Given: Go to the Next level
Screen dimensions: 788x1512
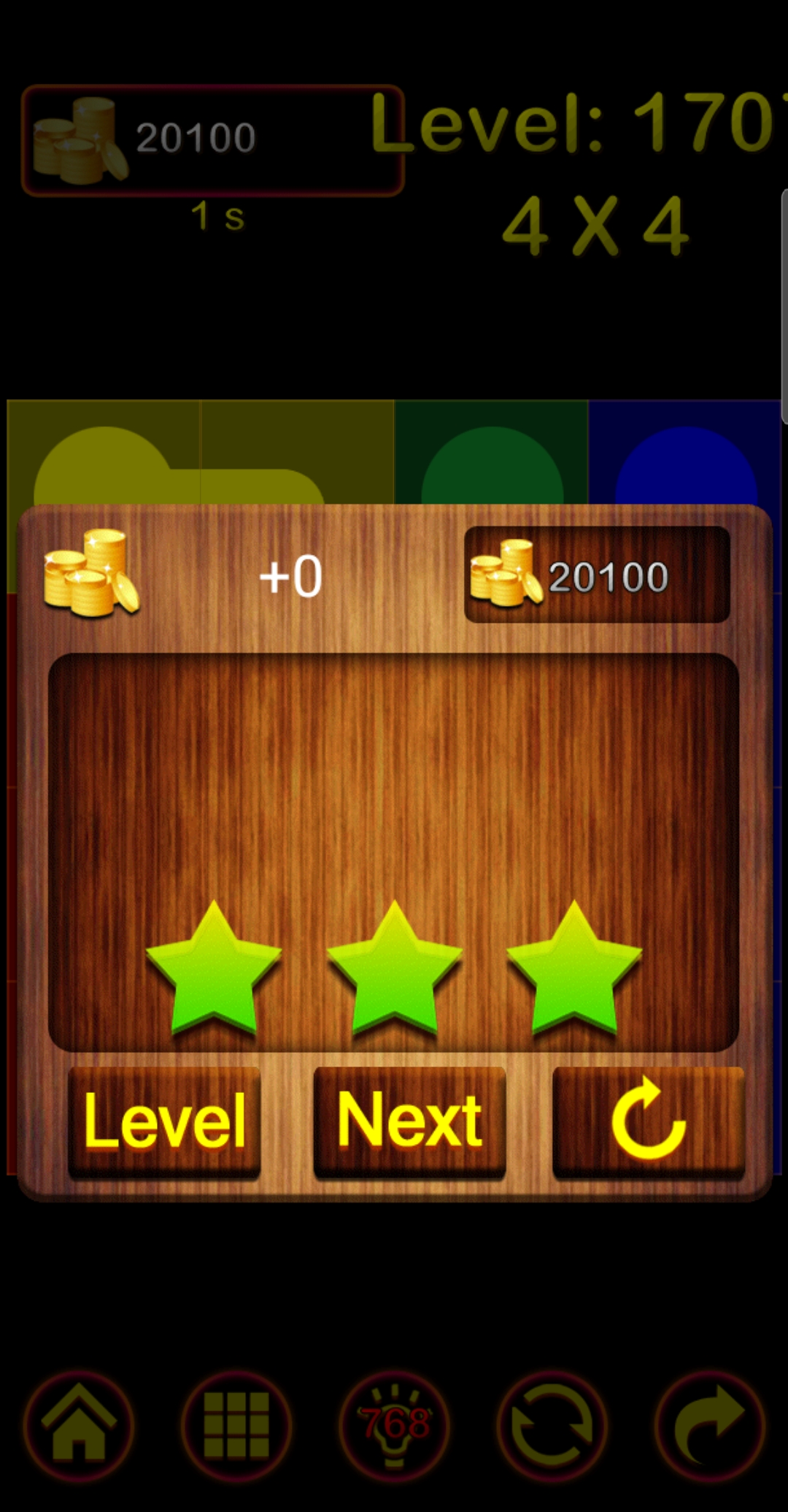Looking at the screenshot, I should [409, 1121].
